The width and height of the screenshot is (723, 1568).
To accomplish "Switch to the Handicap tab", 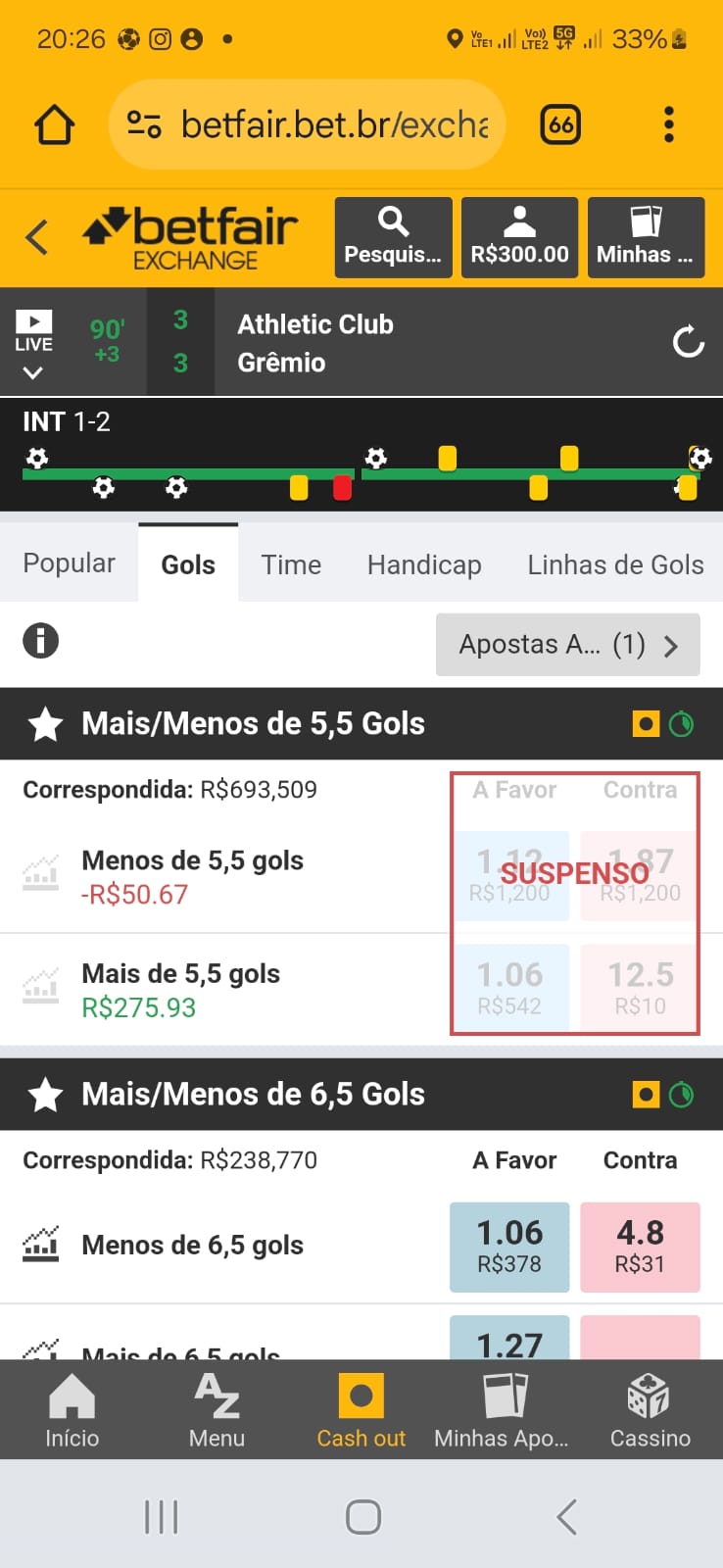I will coord(424,564).
